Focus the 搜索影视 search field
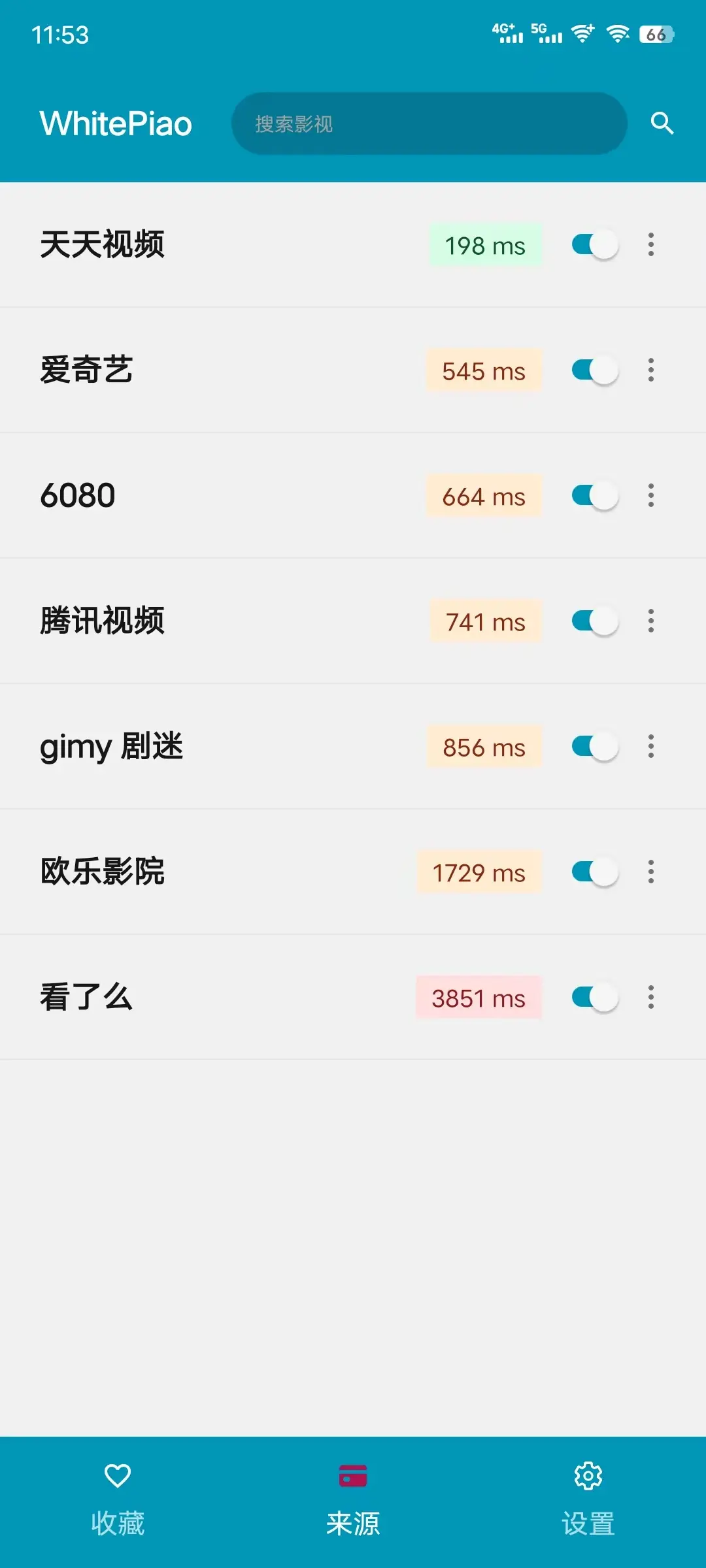Screen dimensions: 706x1568 (x=429, y=123)
